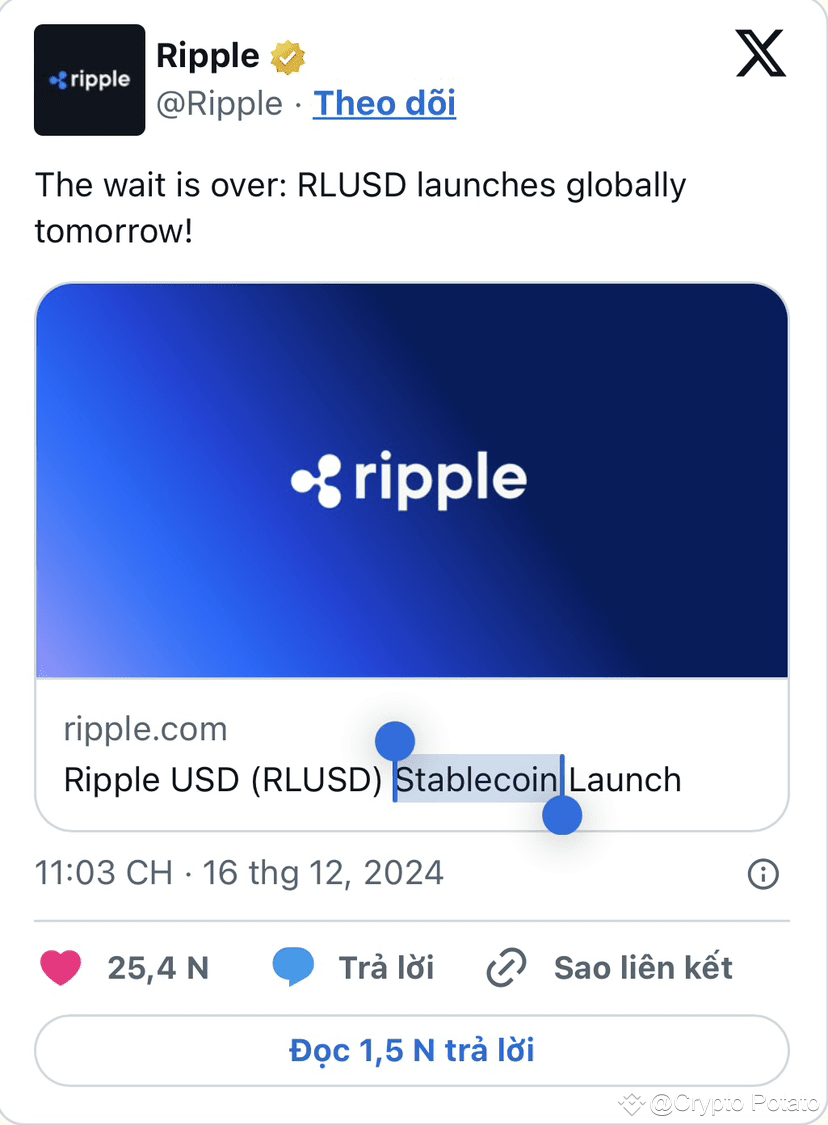The height and width of the screenshot is (1125, 828).
Task: Open the ripple.com link card
Action: click(x=144, y=729)
